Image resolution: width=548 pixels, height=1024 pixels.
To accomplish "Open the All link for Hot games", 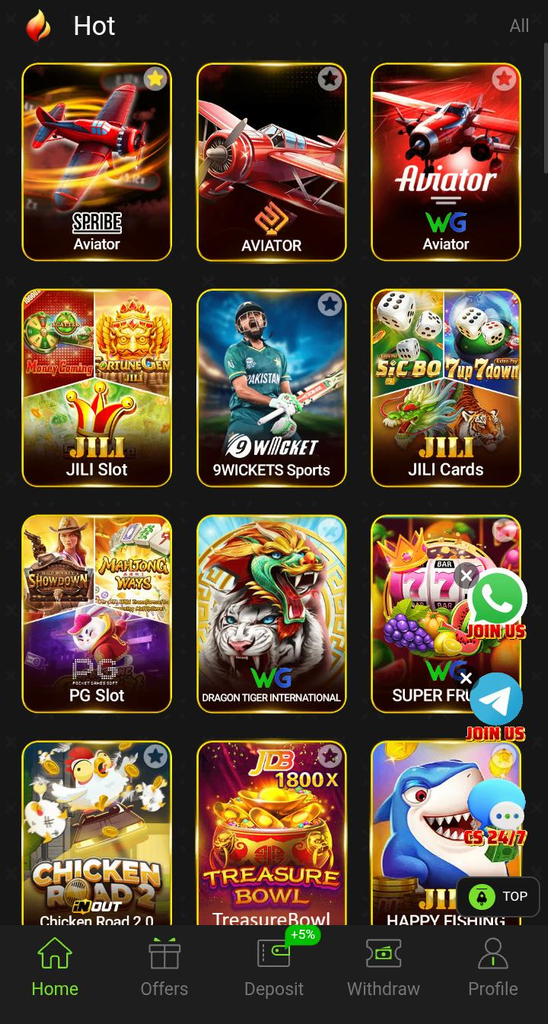I will [519, 25].
